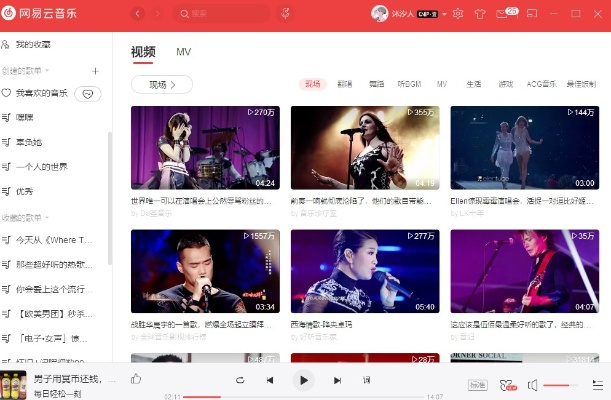The image size is (611, 400).
Task: Open the 一个人的世界 playlist
Action: coord(41,166)
